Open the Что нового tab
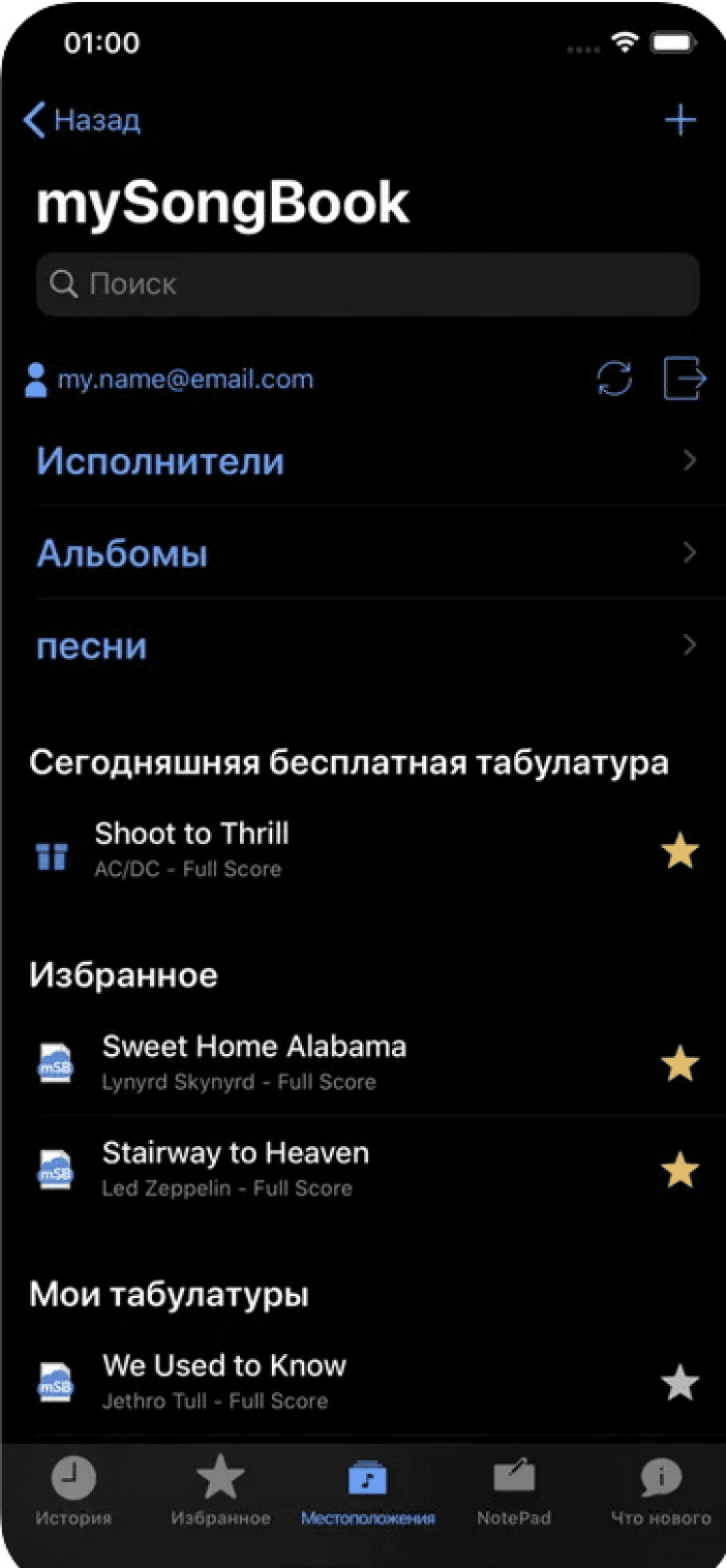Image resolution: width=726 pixels, height=1568 pixels. click(x=660, y=1491)
